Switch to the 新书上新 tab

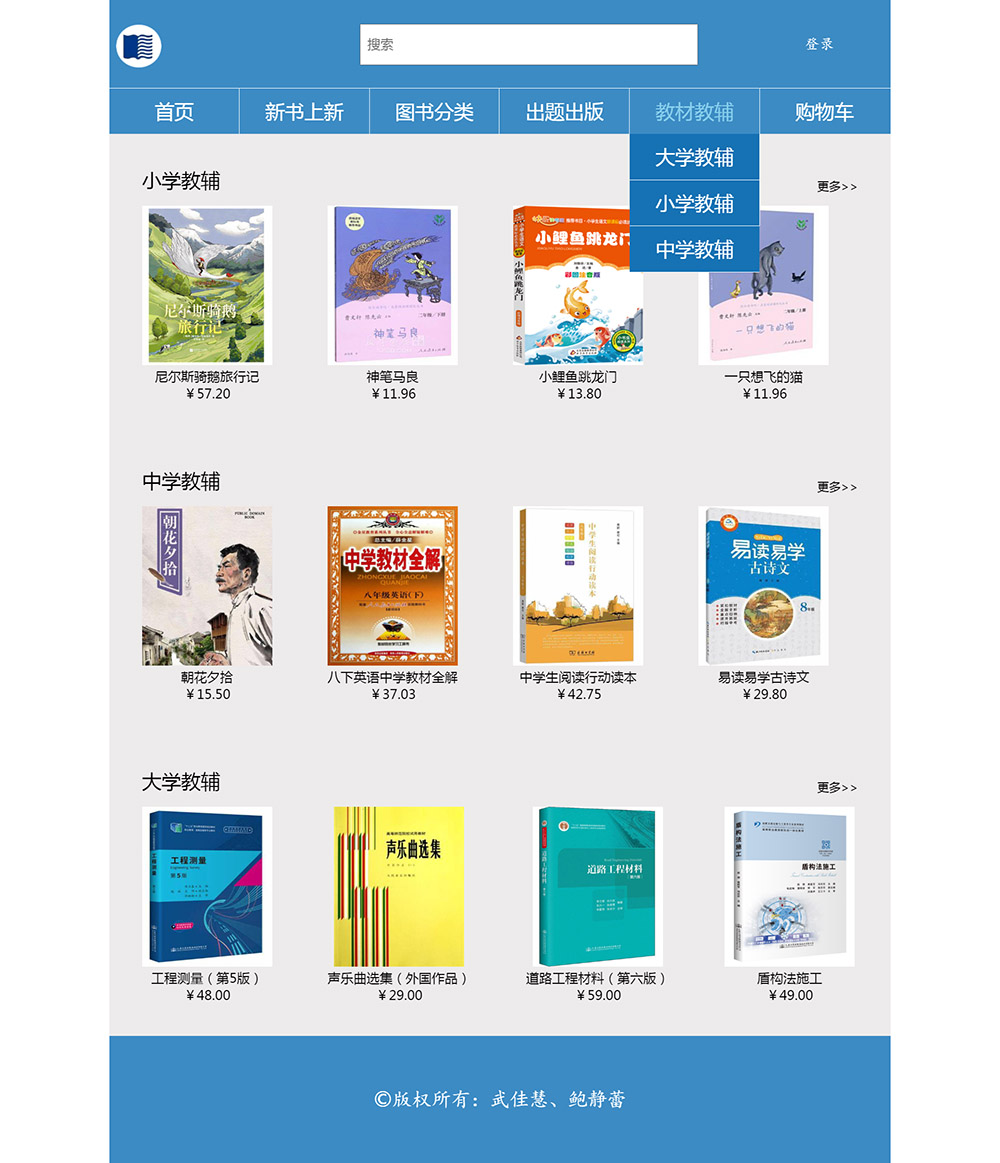pyautogui.click(x=304, y=112)
